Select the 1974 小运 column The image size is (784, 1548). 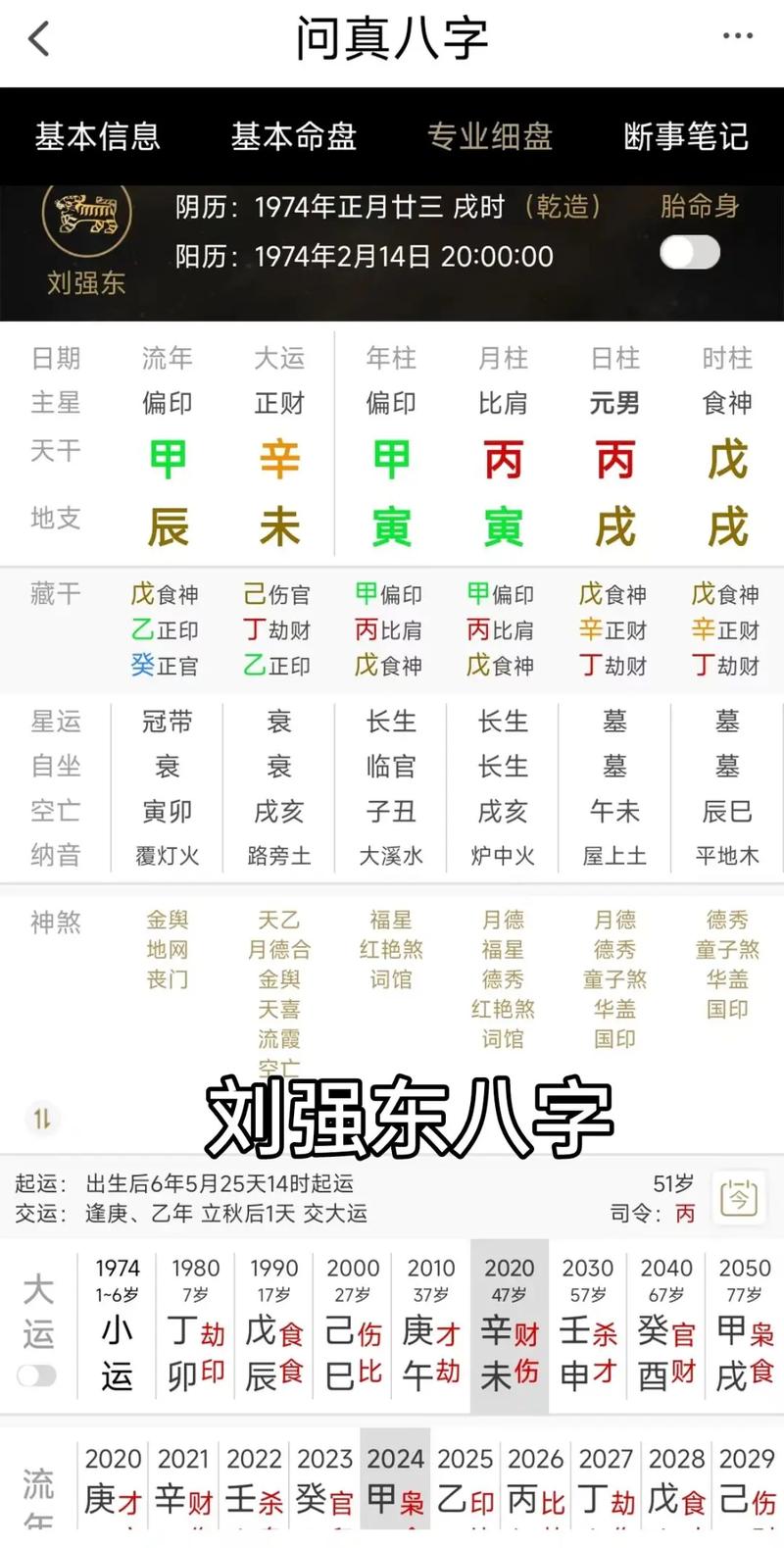click(x=117, y=1325)
